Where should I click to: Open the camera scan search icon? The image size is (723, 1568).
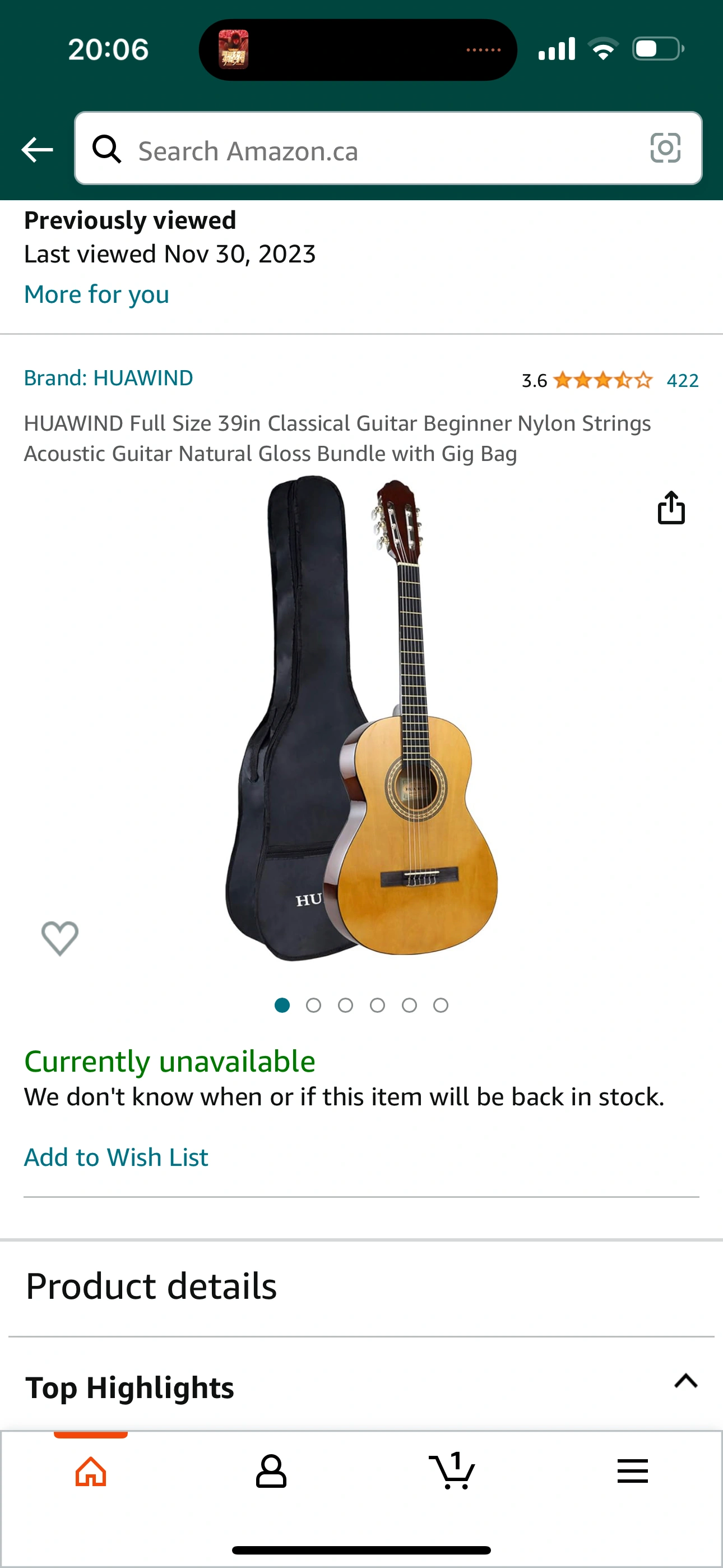pyautogui.click(x=665, y=149)
